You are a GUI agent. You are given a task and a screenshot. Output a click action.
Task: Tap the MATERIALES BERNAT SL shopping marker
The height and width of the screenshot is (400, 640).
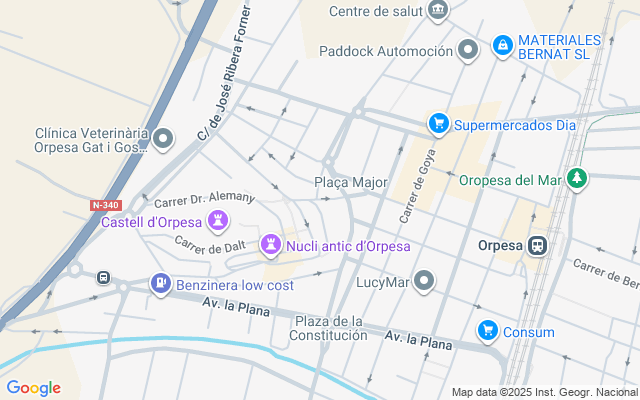click(502, 46)
